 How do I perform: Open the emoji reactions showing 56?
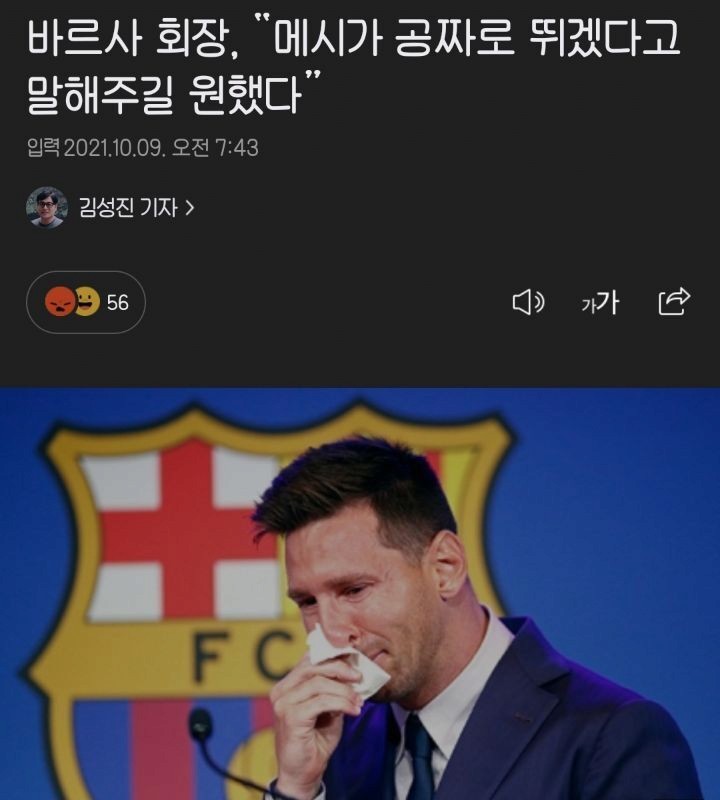86,301
